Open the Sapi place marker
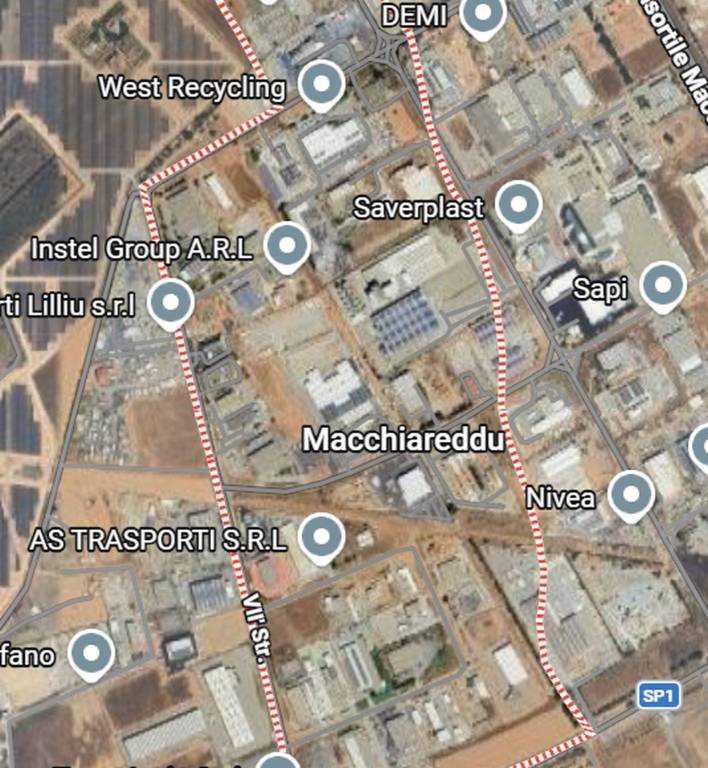Screen dimensions: 708x768 pyautogui.click(x=662, y=287)
